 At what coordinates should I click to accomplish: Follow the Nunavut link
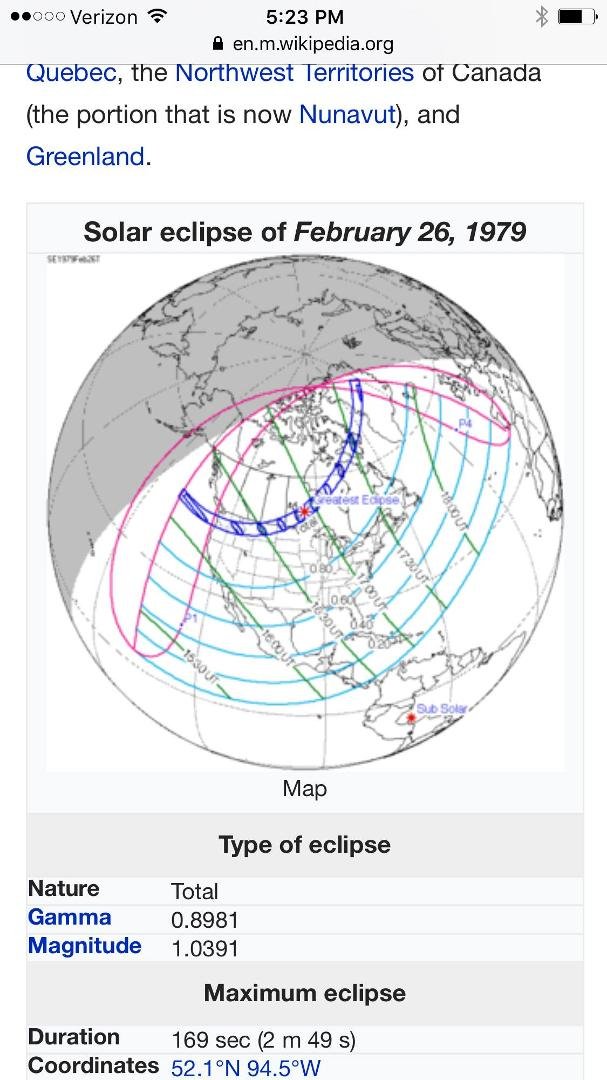point(346,114)
